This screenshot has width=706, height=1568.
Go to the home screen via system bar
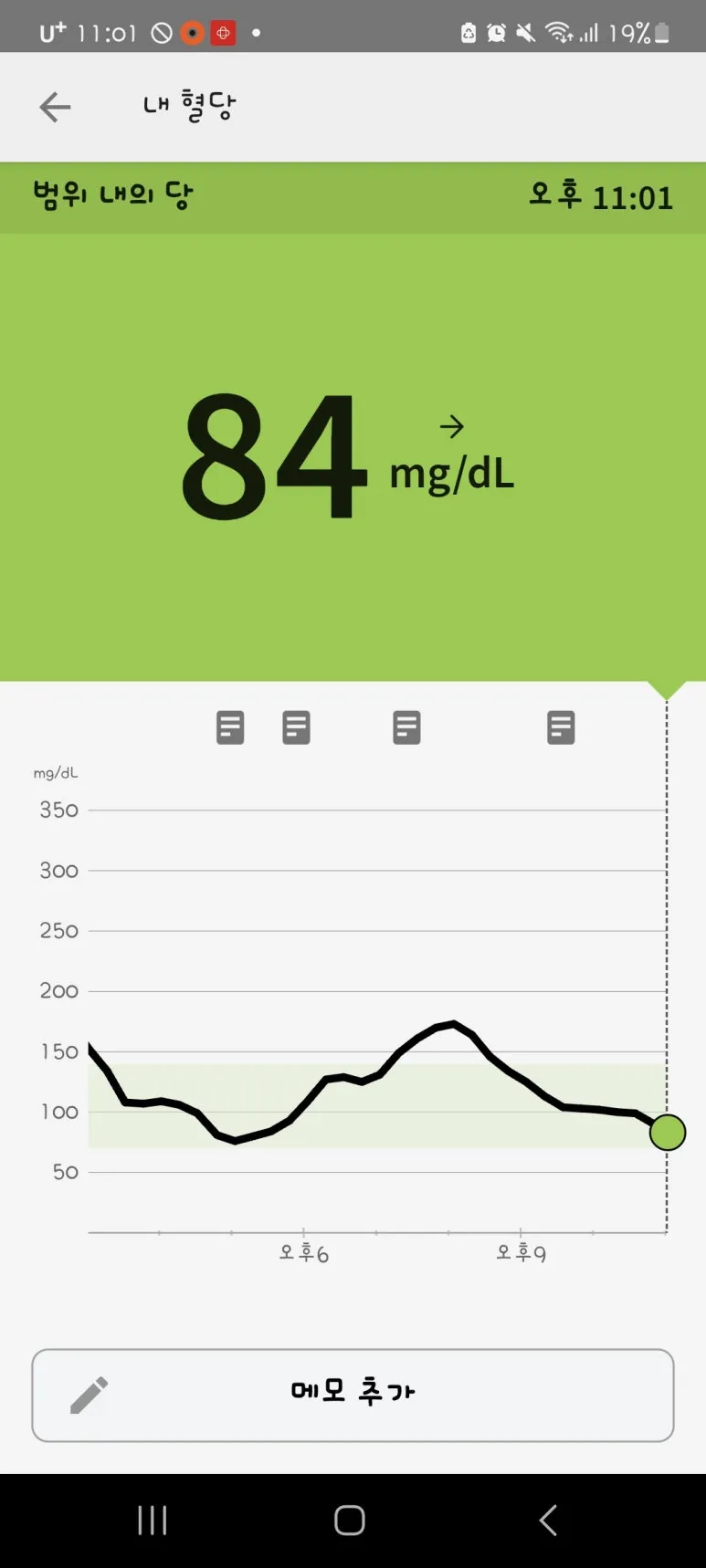350,1521
